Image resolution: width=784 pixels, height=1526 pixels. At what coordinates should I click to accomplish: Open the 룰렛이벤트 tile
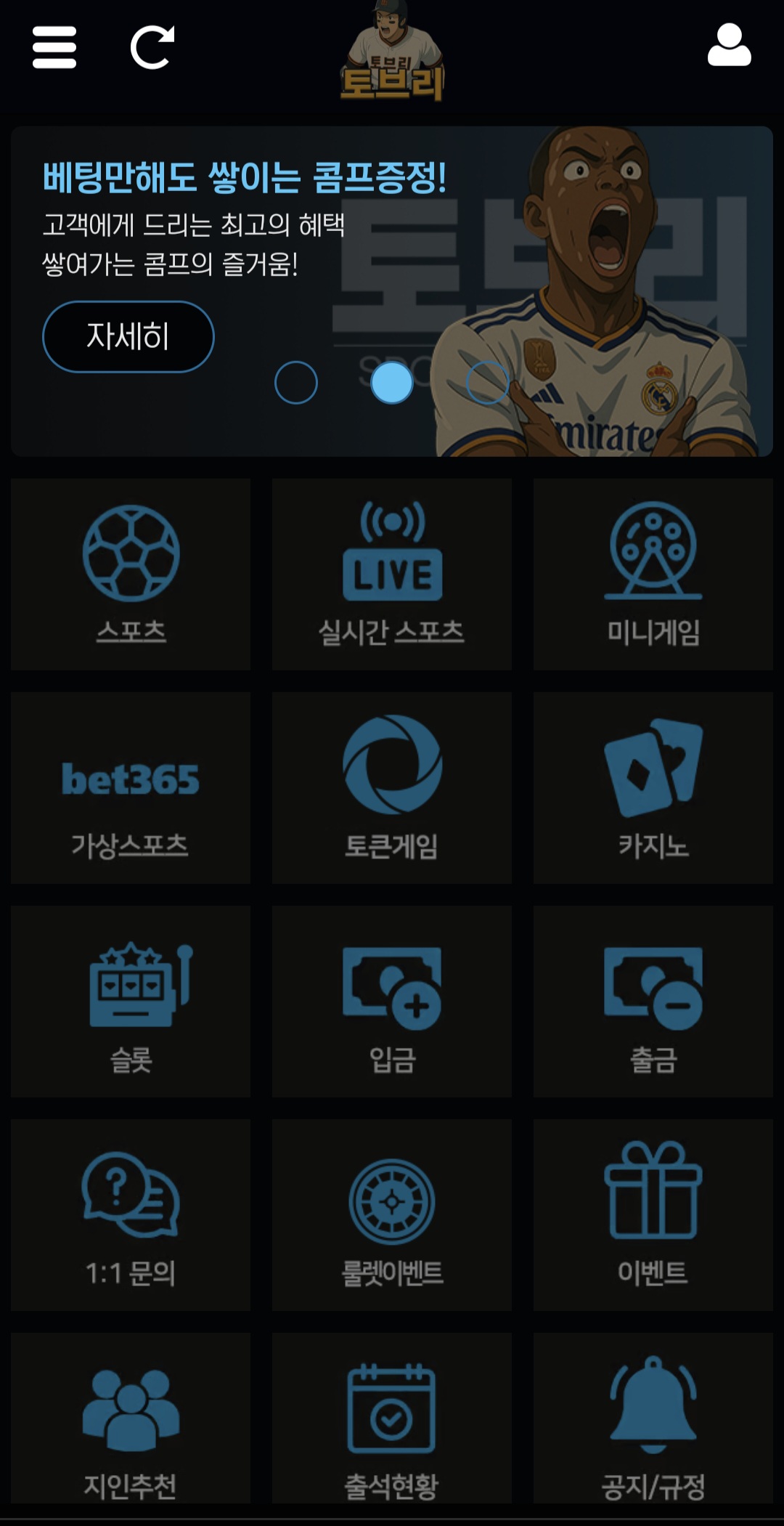click(392, 1215)
